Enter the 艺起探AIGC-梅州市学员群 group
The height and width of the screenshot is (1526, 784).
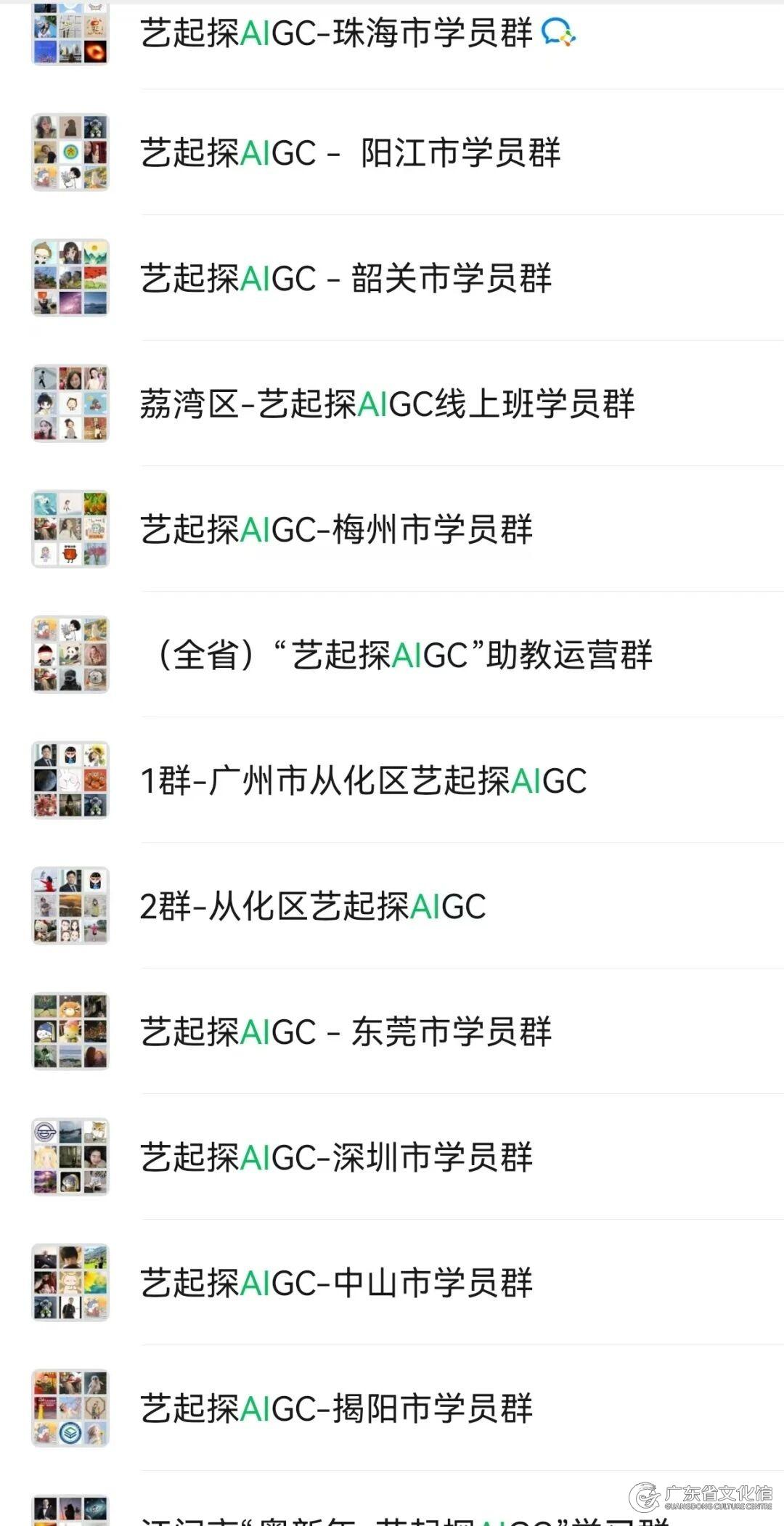click(x=336, y=530)
